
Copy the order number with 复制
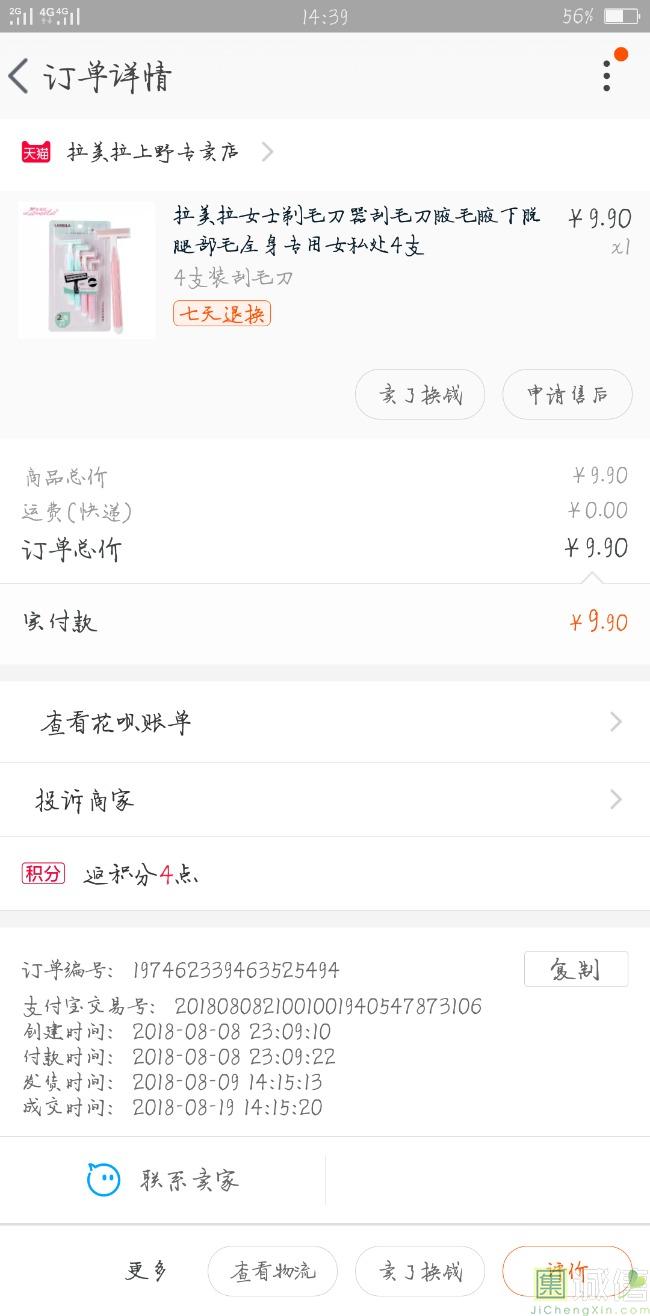[576, 969]
